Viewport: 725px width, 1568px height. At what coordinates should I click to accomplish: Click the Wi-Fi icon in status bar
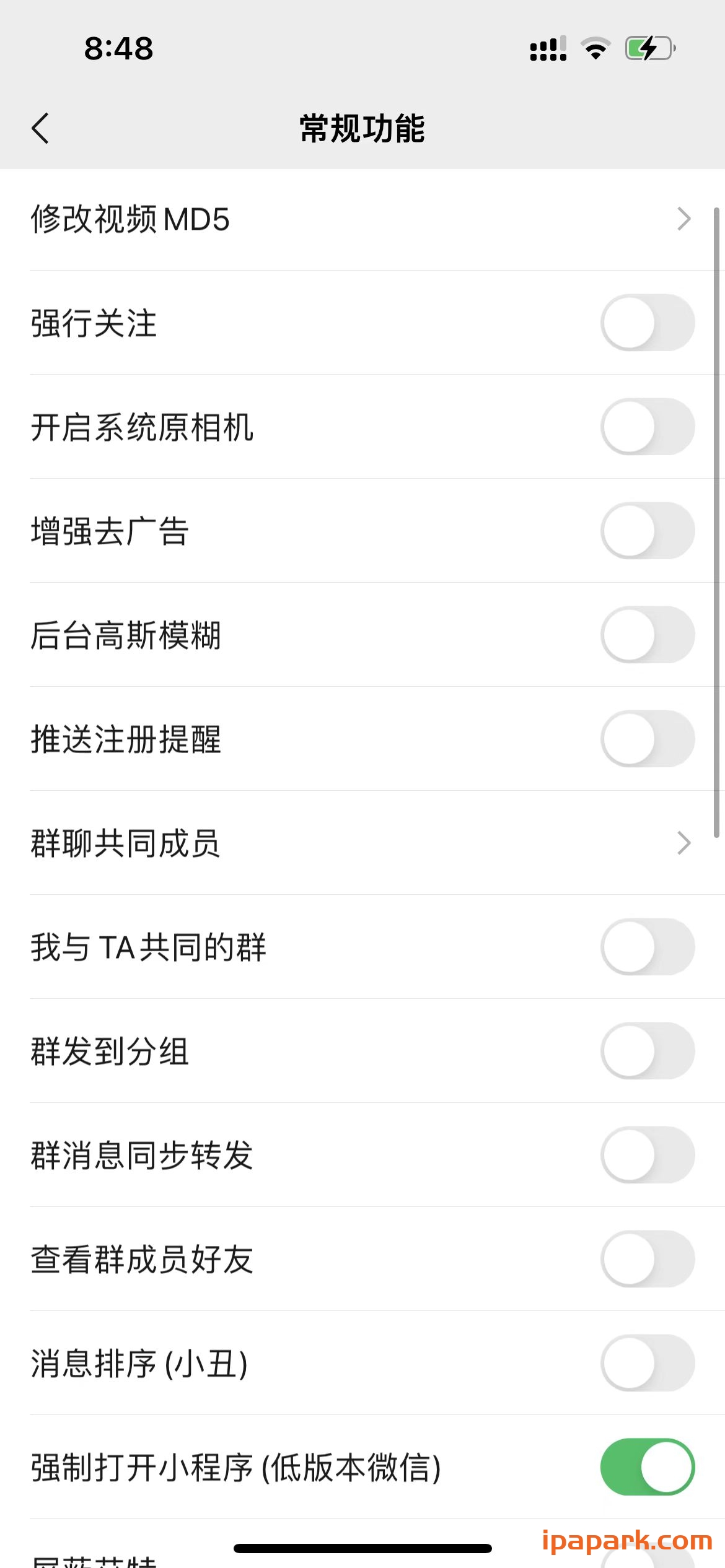[x=595, y=48]
